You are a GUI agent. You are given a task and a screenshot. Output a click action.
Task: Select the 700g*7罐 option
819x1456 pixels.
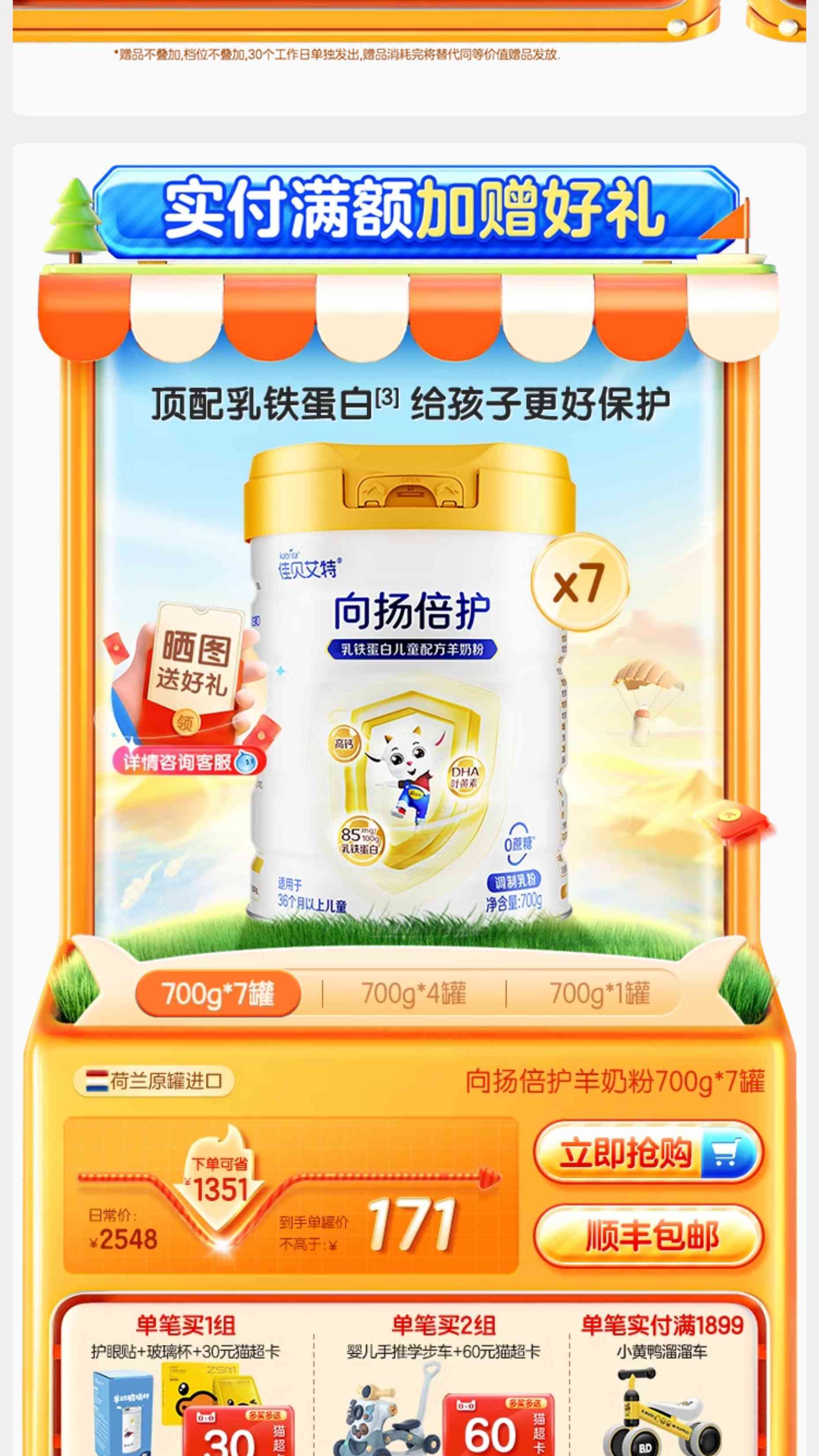[218, 993]
